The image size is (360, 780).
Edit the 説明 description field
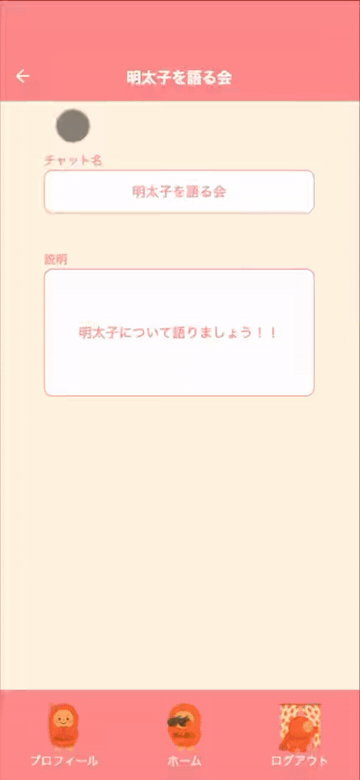pos(179,333)
